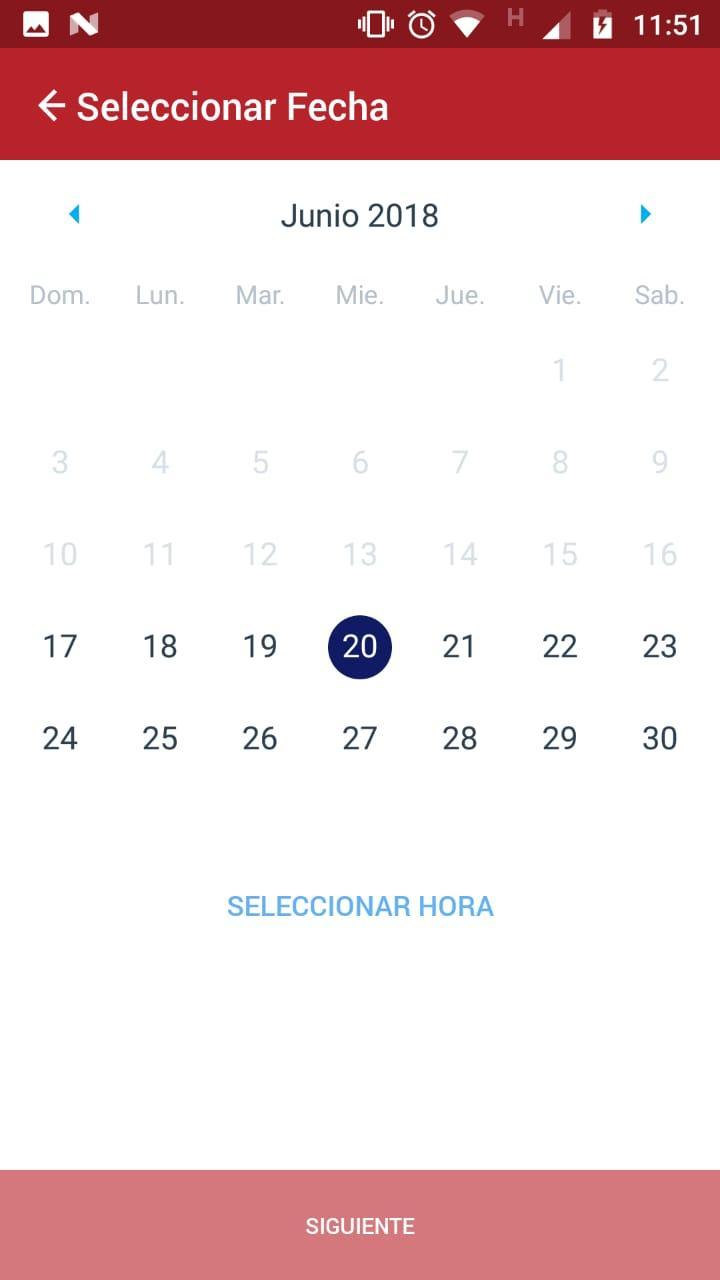Select day 20 of June
Viewport: 720px width, 1280px height.
pos(360,646)
